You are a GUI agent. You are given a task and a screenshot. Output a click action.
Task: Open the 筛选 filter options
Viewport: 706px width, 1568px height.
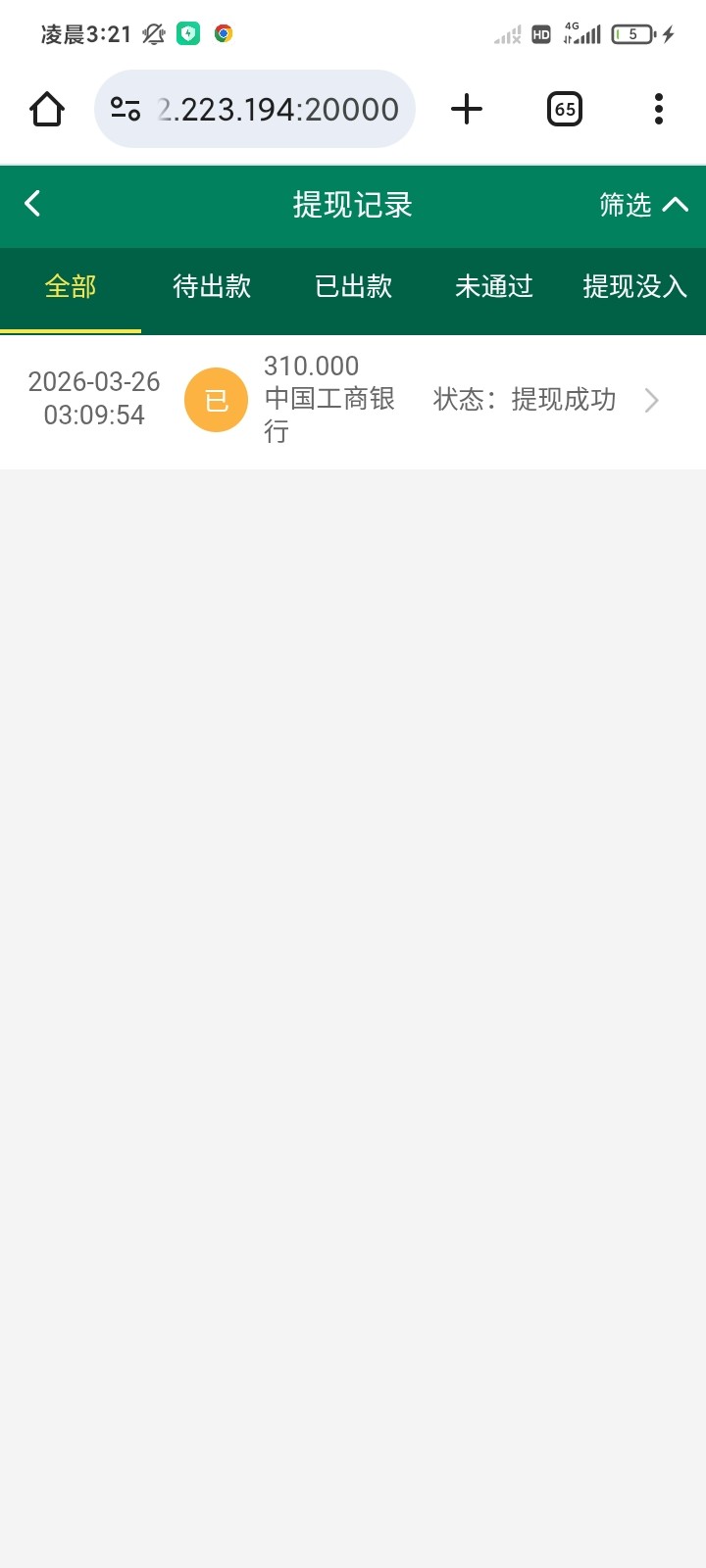[x=626, y=205]
